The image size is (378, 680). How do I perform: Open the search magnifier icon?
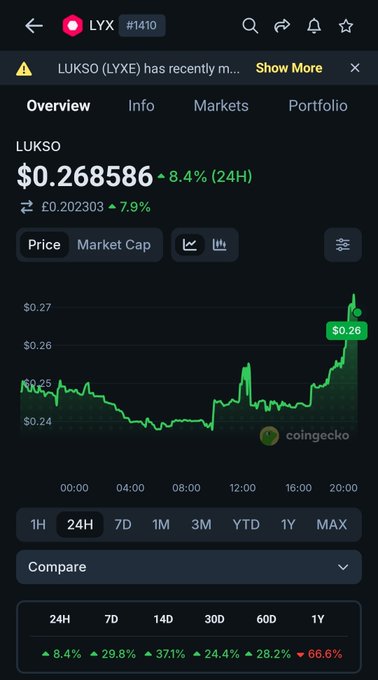(250, 26)
